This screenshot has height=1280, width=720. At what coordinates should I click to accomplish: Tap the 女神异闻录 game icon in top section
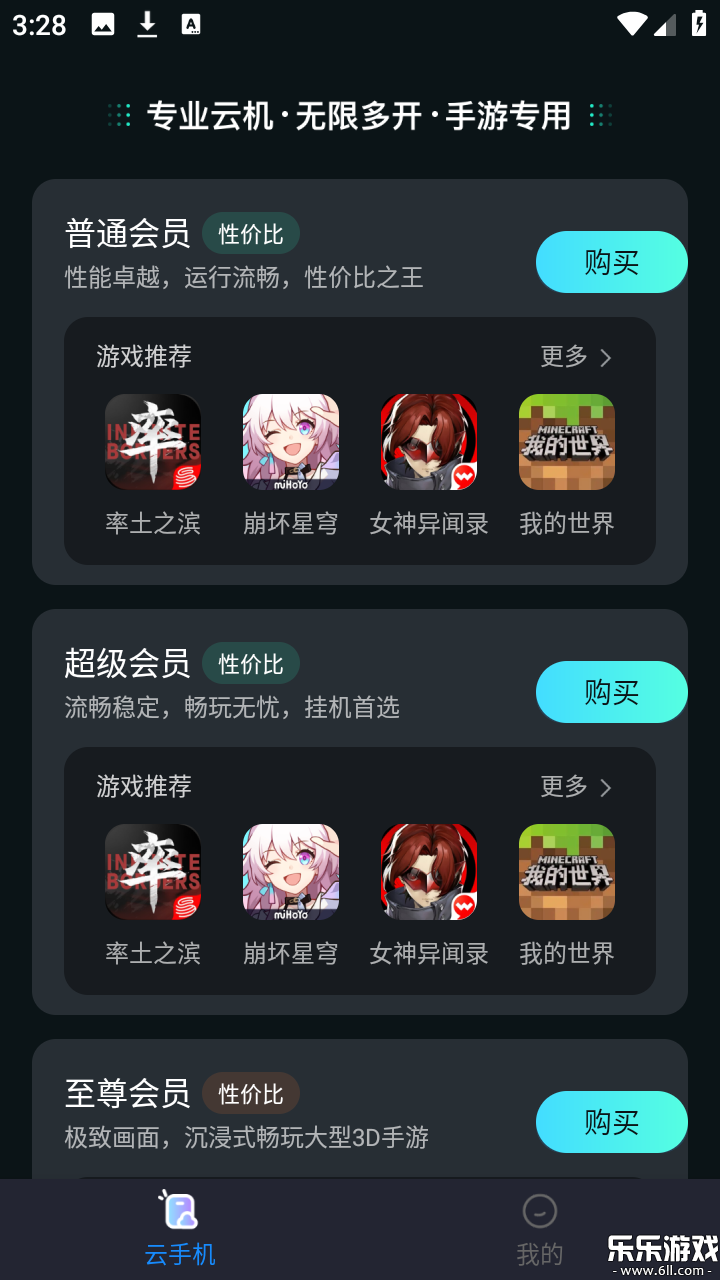(428, 442)
